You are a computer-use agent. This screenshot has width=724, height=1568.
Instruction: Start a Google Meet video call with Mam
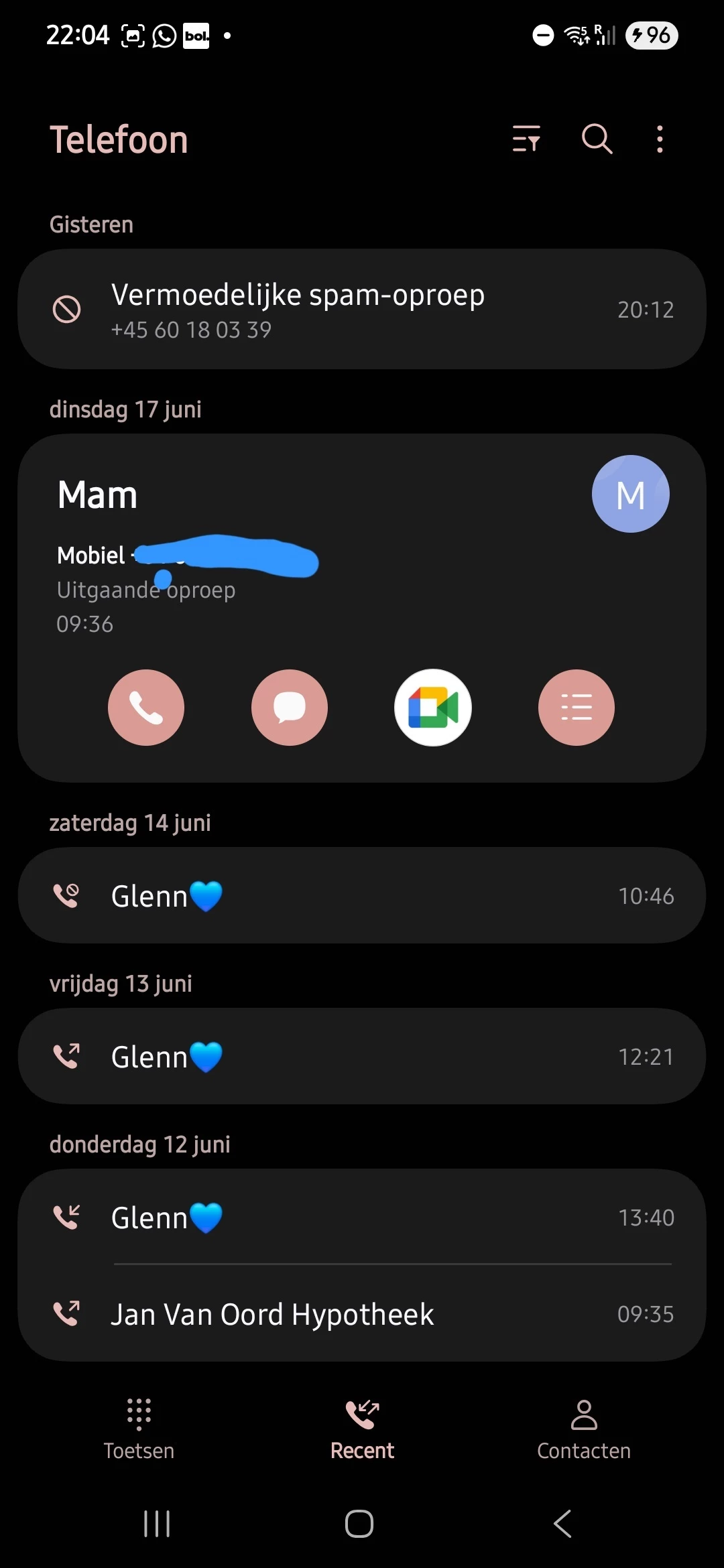433,708
